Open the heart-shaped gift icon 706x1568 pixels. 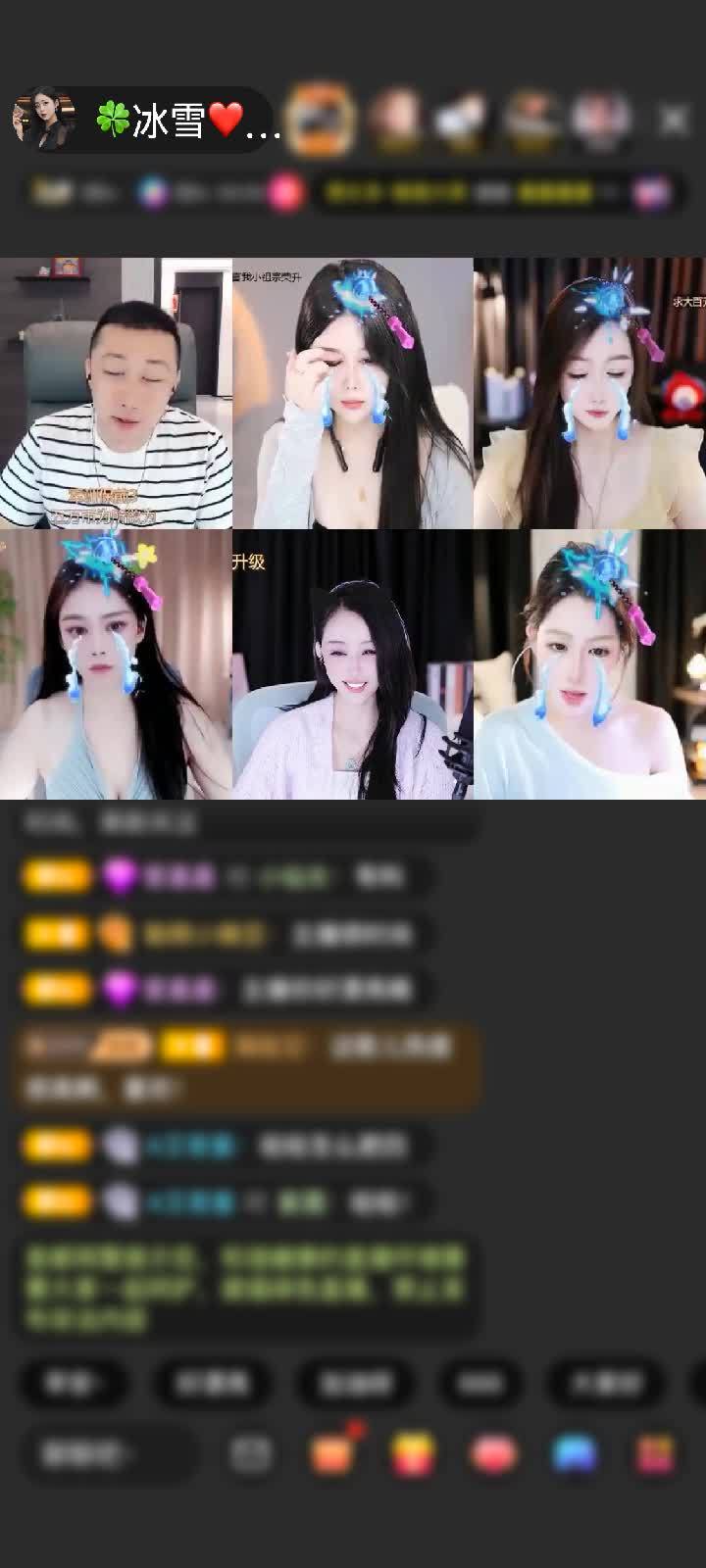[x=493, y=1453]
